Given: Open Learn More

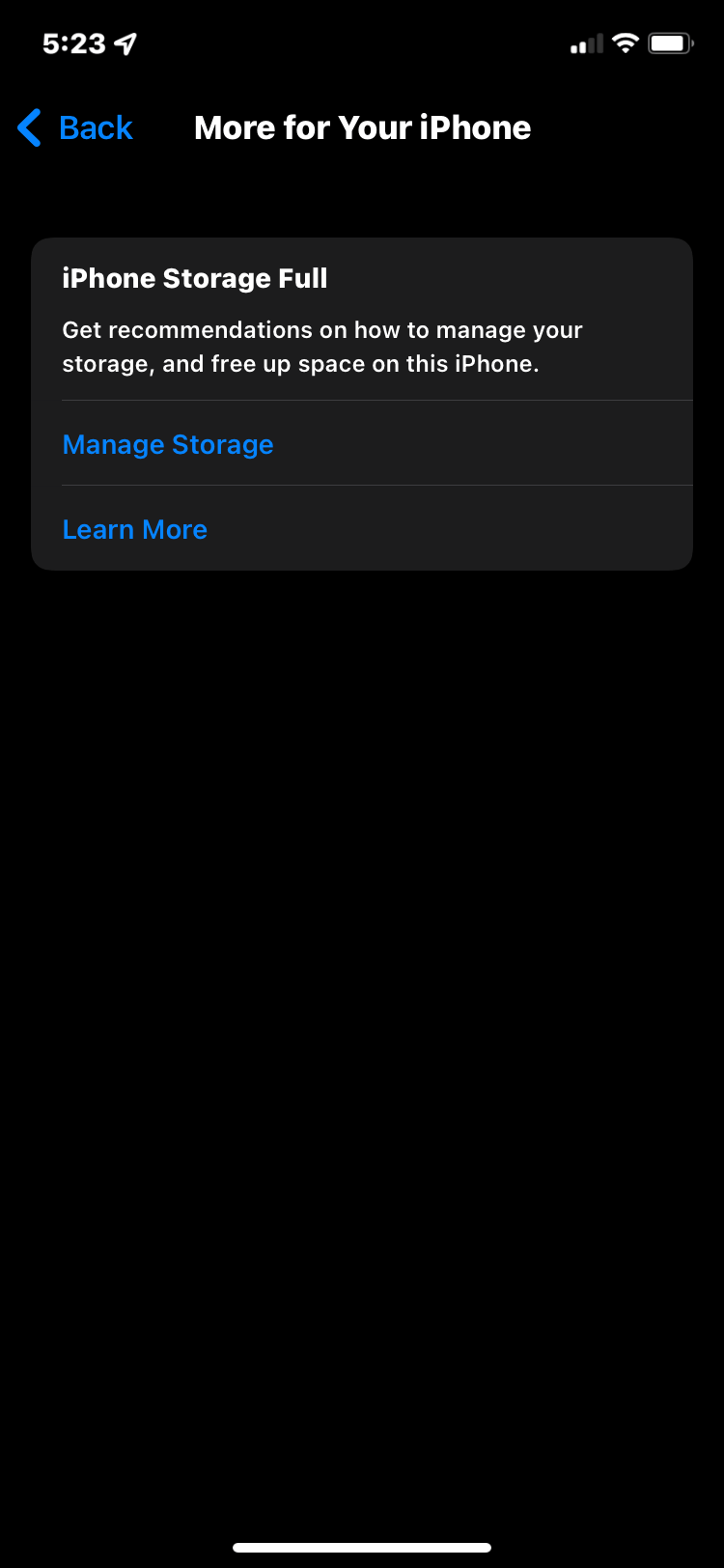Looking at the screenshot, I should [x=134, y=529].
